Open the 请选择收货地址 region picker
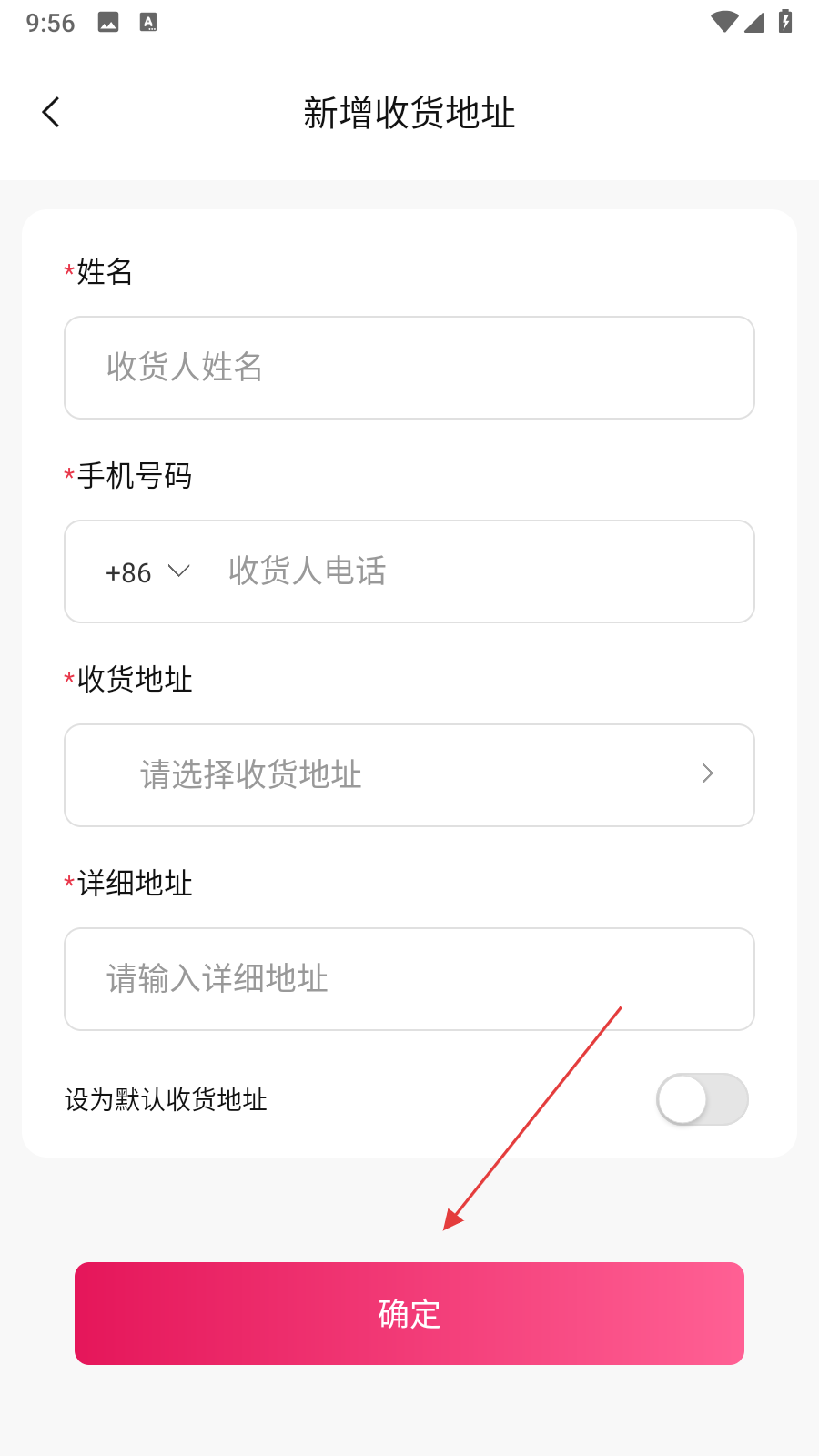819x1456 pixels. (409, 775)
